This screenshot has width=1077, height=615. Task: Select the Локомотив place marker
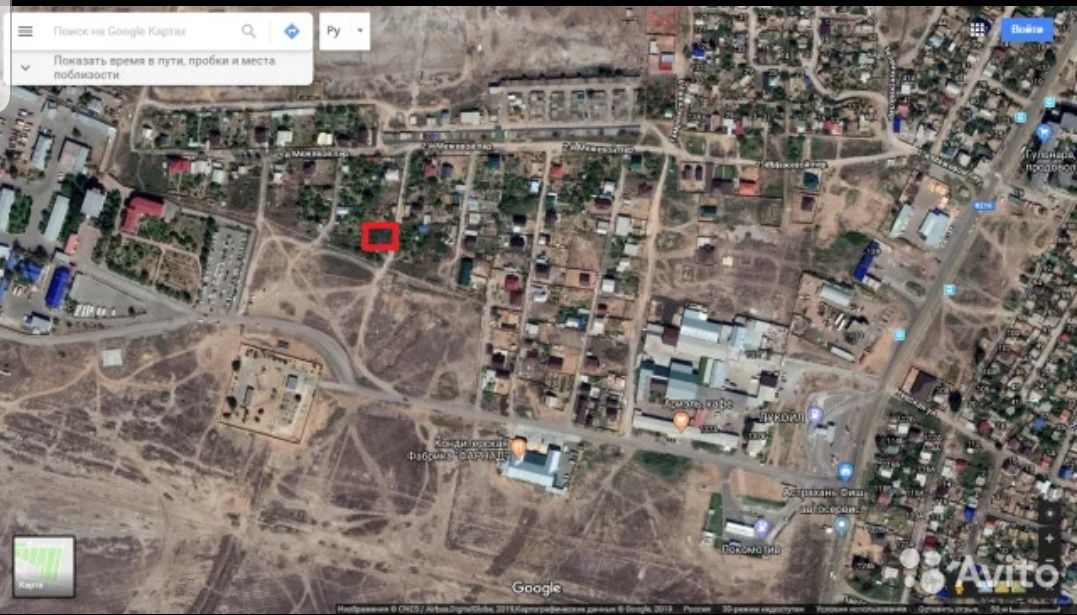click(761, 528)
